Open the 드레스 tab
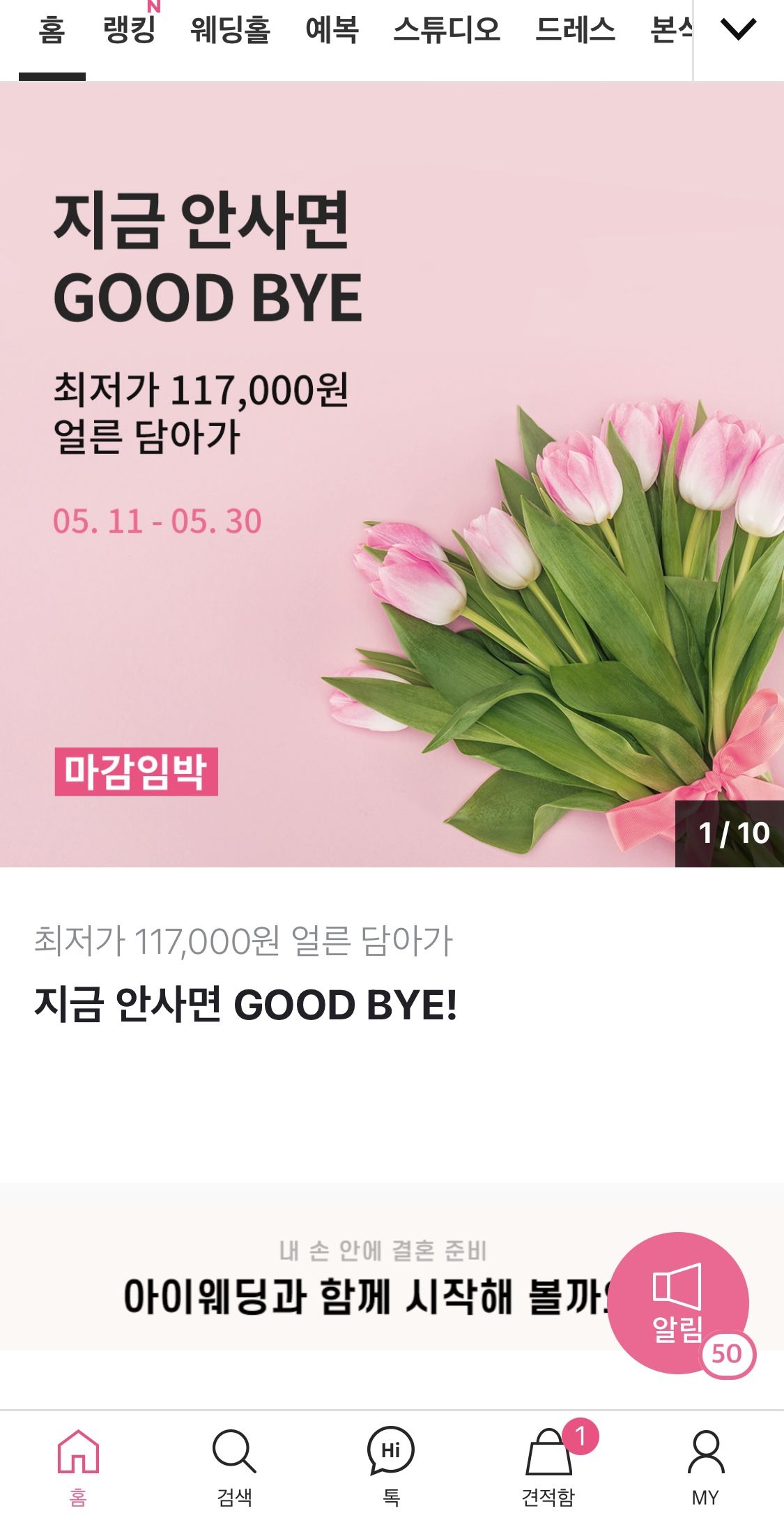The height and width of the screenshot is (1520, 784). pos(575,30)
